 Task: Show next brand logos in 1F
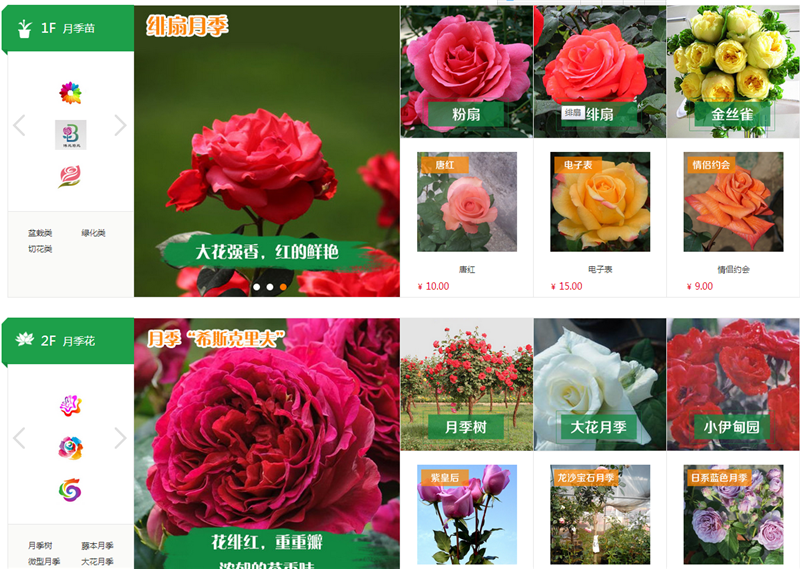120,125
